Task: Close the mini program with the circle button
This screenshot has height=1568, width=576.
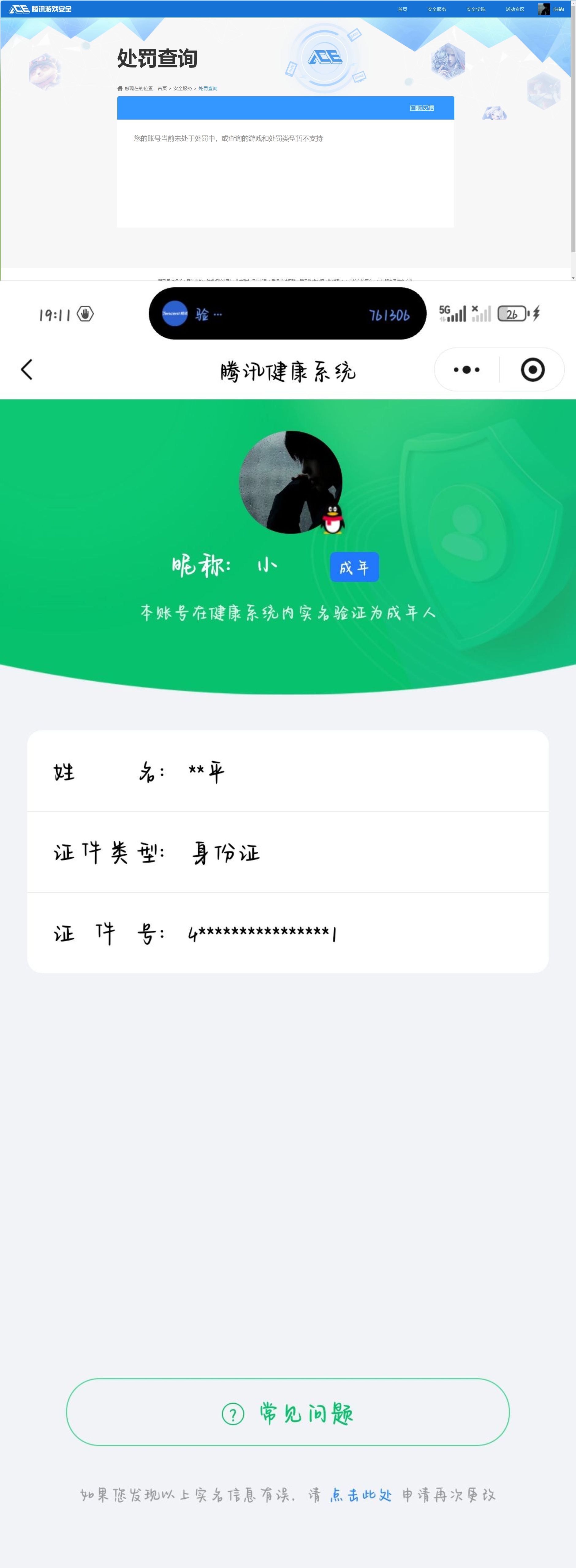Action: coord(532,369)
